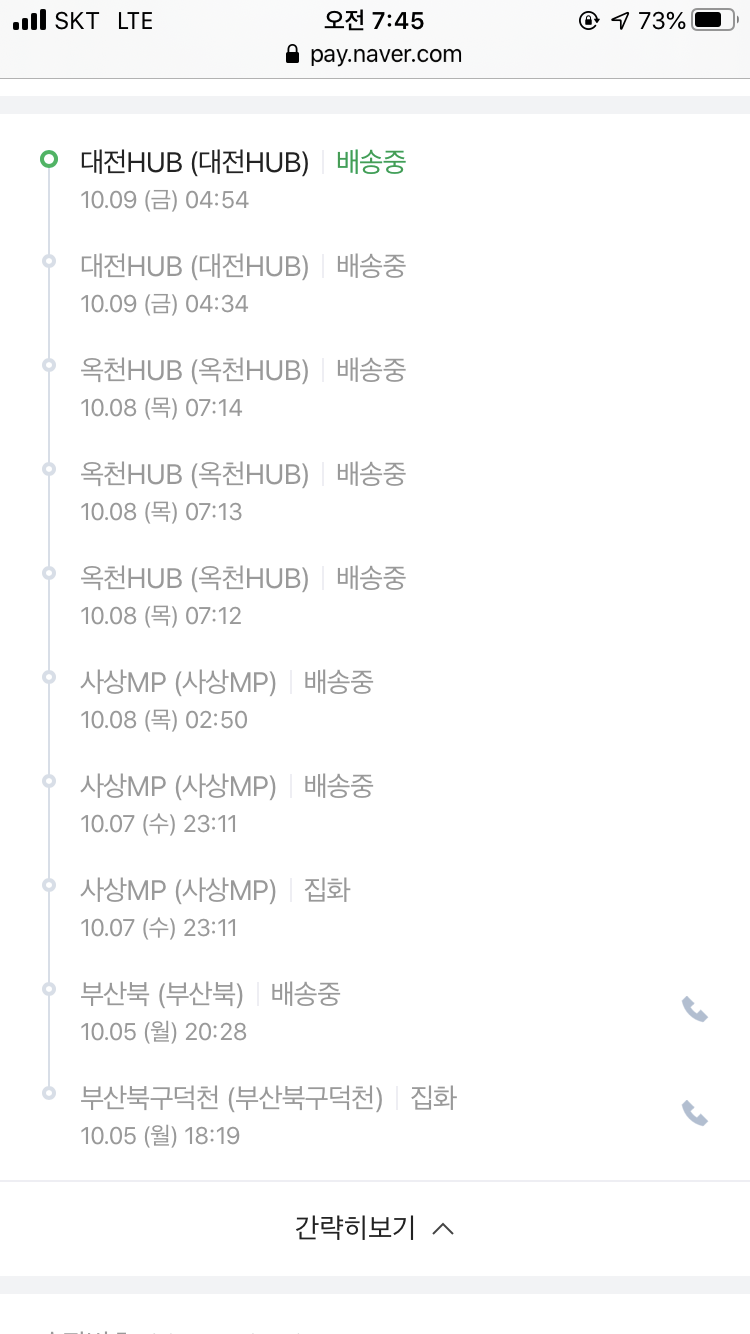Call the 부산북 delivery branch

point(695,1010)
